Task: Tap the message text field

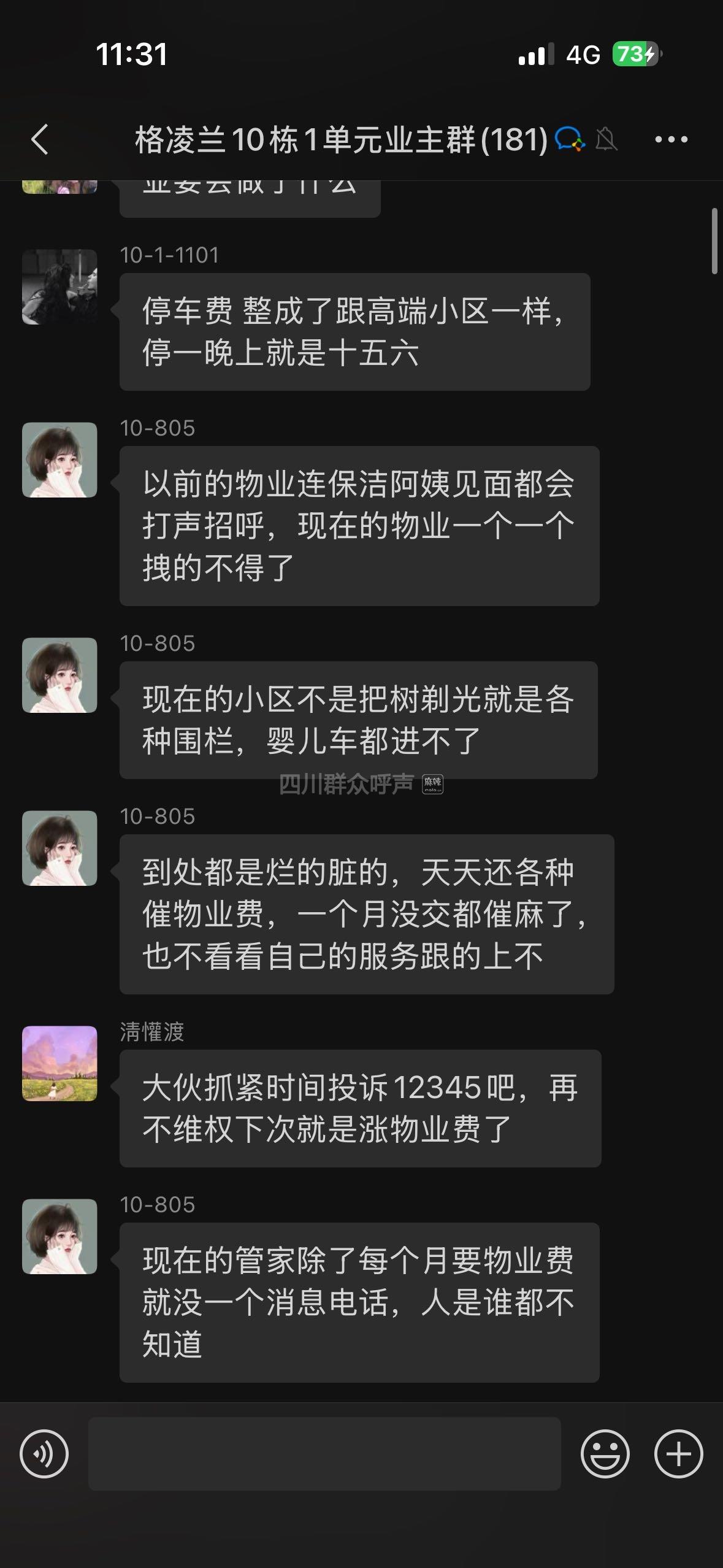Action: pyautogui.click(x=324, y=1453)
